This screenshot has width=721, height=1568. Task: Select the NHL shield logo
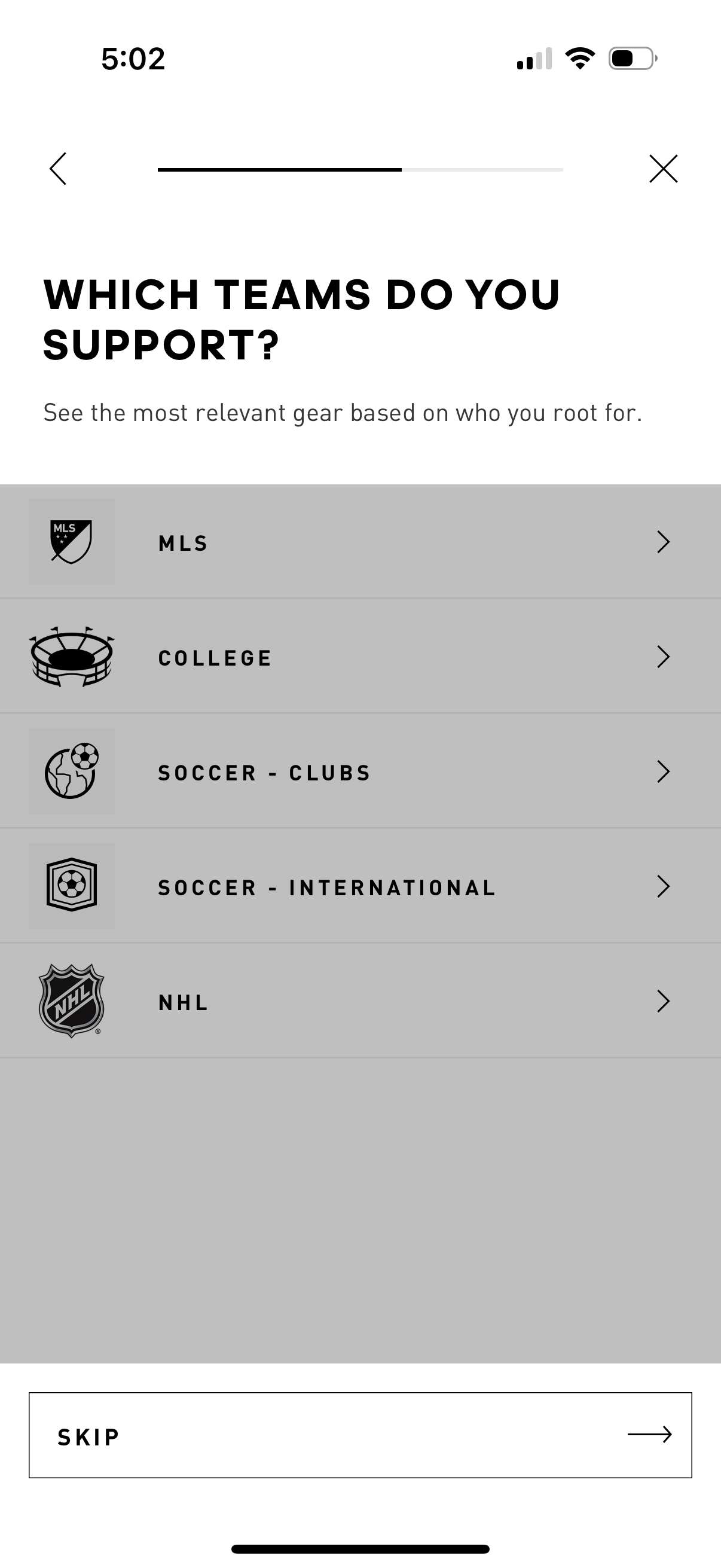[71, 1001]
